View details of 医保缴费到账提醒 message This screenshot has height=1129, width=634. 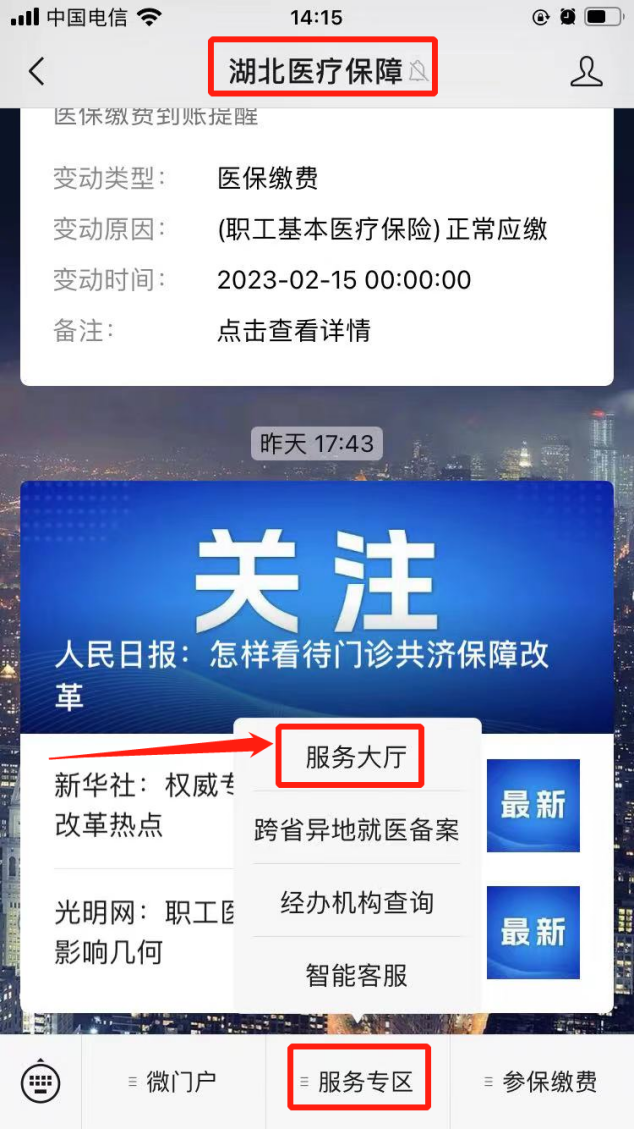click(x=294, y=331)
